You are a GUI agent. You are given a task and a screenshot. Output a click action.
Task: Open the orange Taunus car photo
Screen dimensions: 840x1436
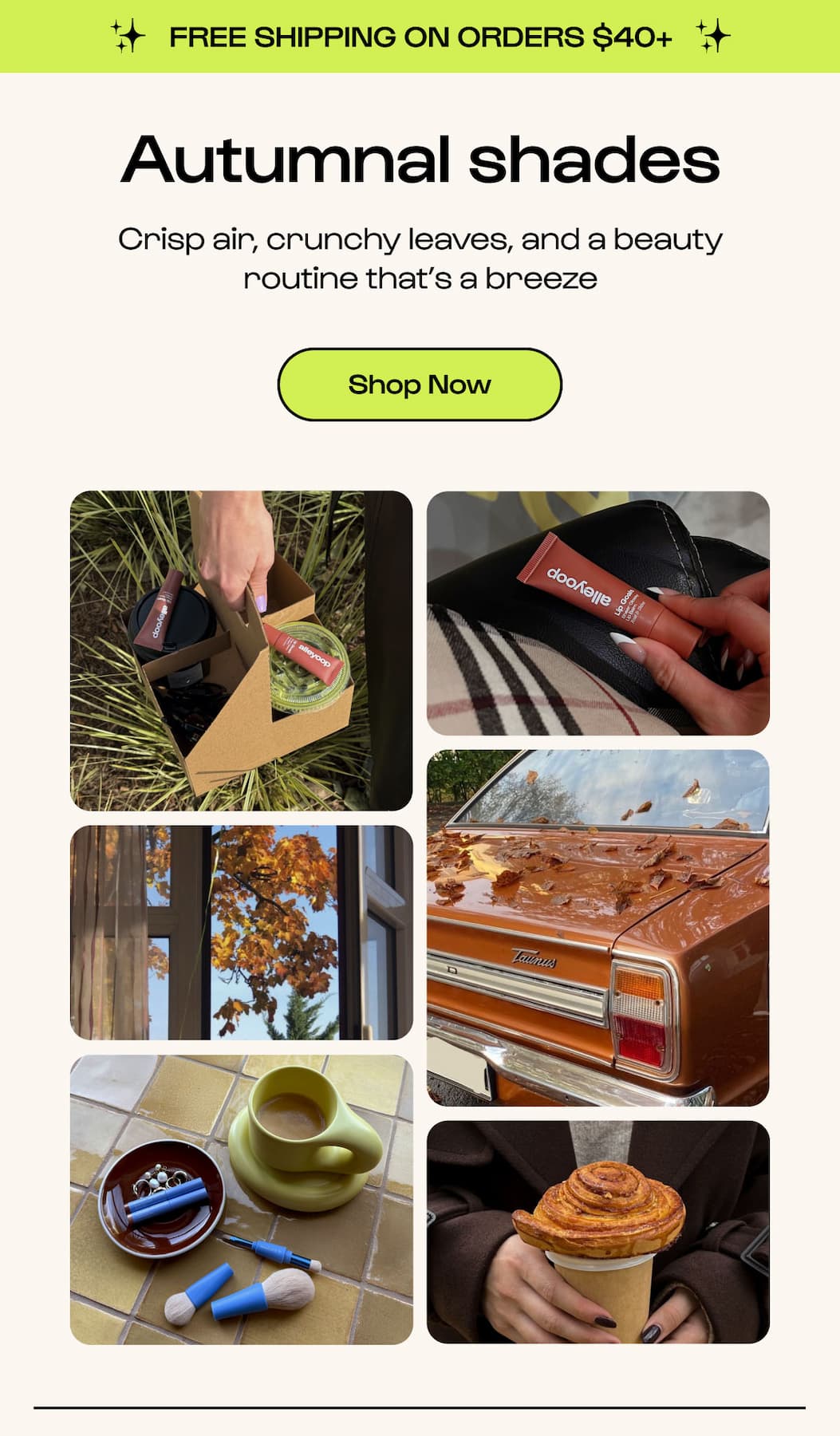point(597,927)
